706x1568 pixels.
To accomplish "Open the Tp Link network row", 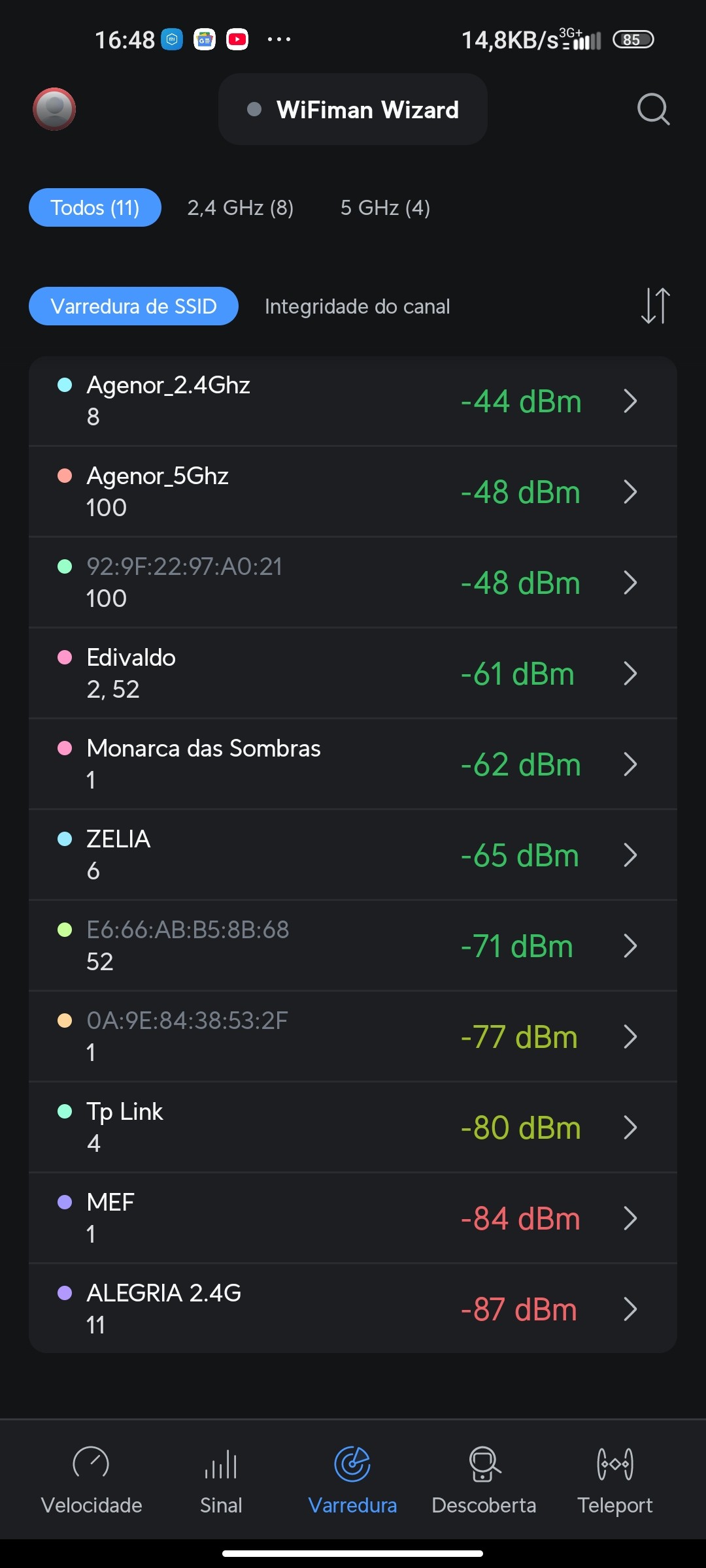I will (x=353, y=1128).
